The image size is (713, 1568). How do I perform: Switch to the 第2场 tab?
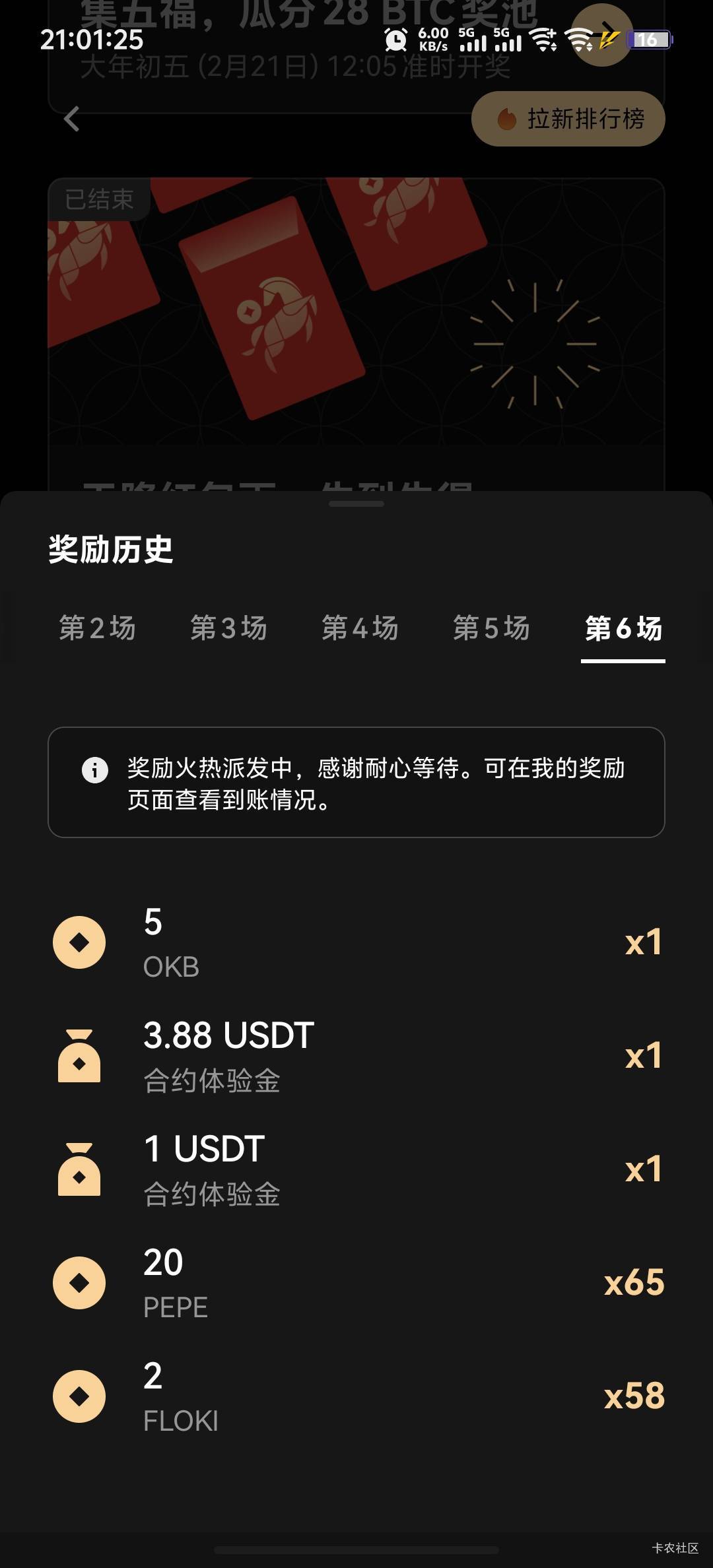98,628
